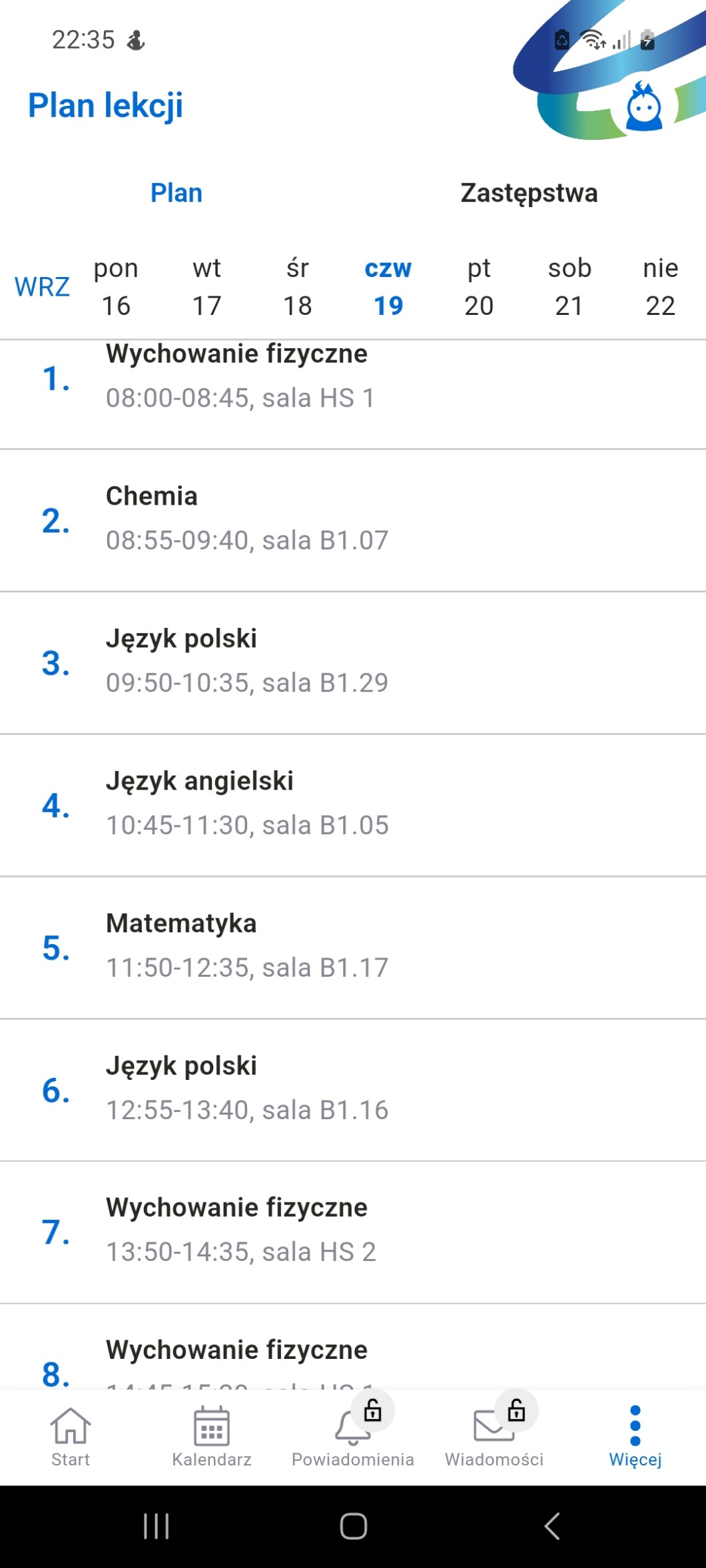
Task: Switch to Wednesday śr 18
Action: click(297, 287)
